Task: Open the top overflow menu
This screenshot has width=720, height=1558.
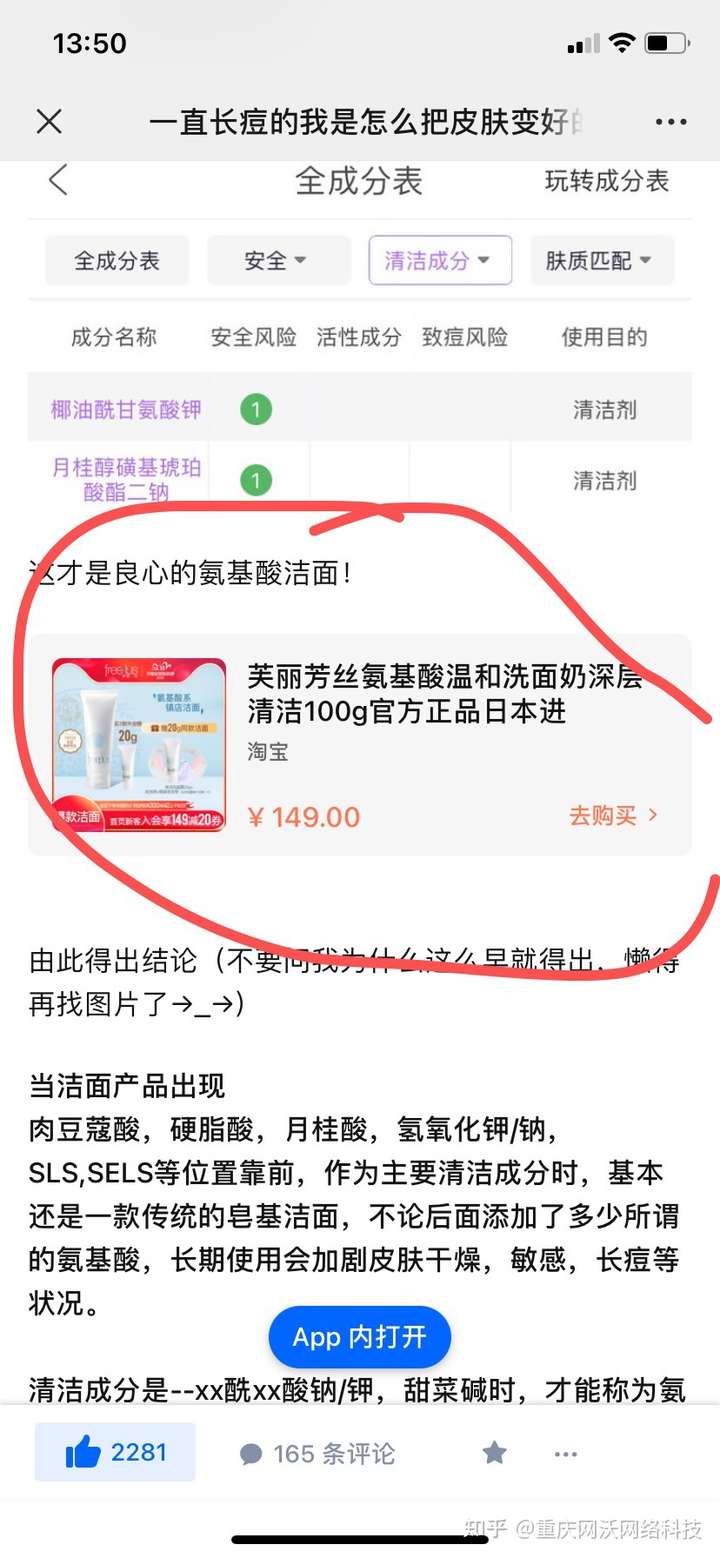Action: click(671, 122)
